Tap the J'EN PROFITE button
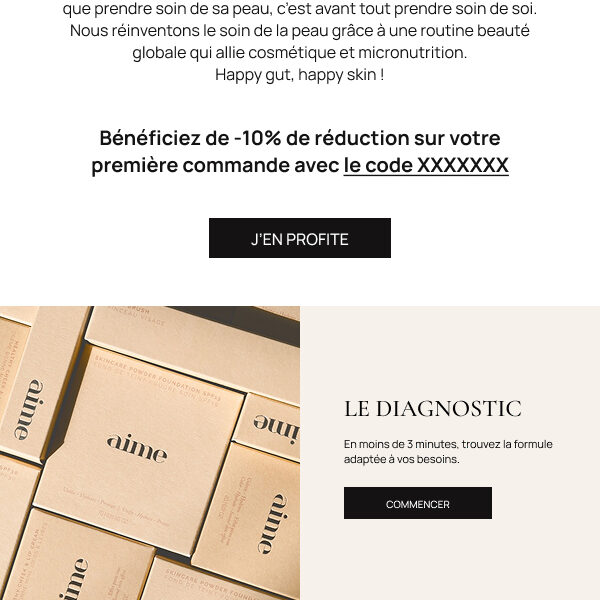The image size is (600, 600). (299, 239)
